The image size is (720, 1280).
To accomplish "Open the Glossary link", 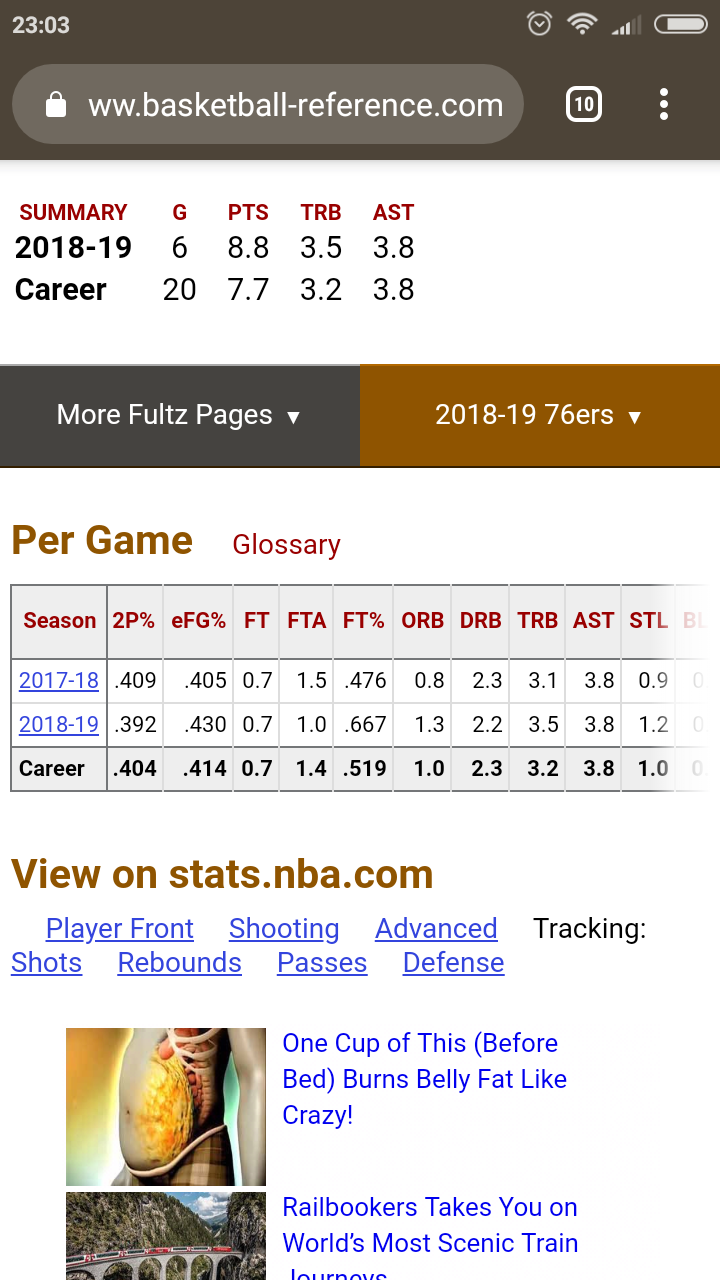I will click(286, 545).
